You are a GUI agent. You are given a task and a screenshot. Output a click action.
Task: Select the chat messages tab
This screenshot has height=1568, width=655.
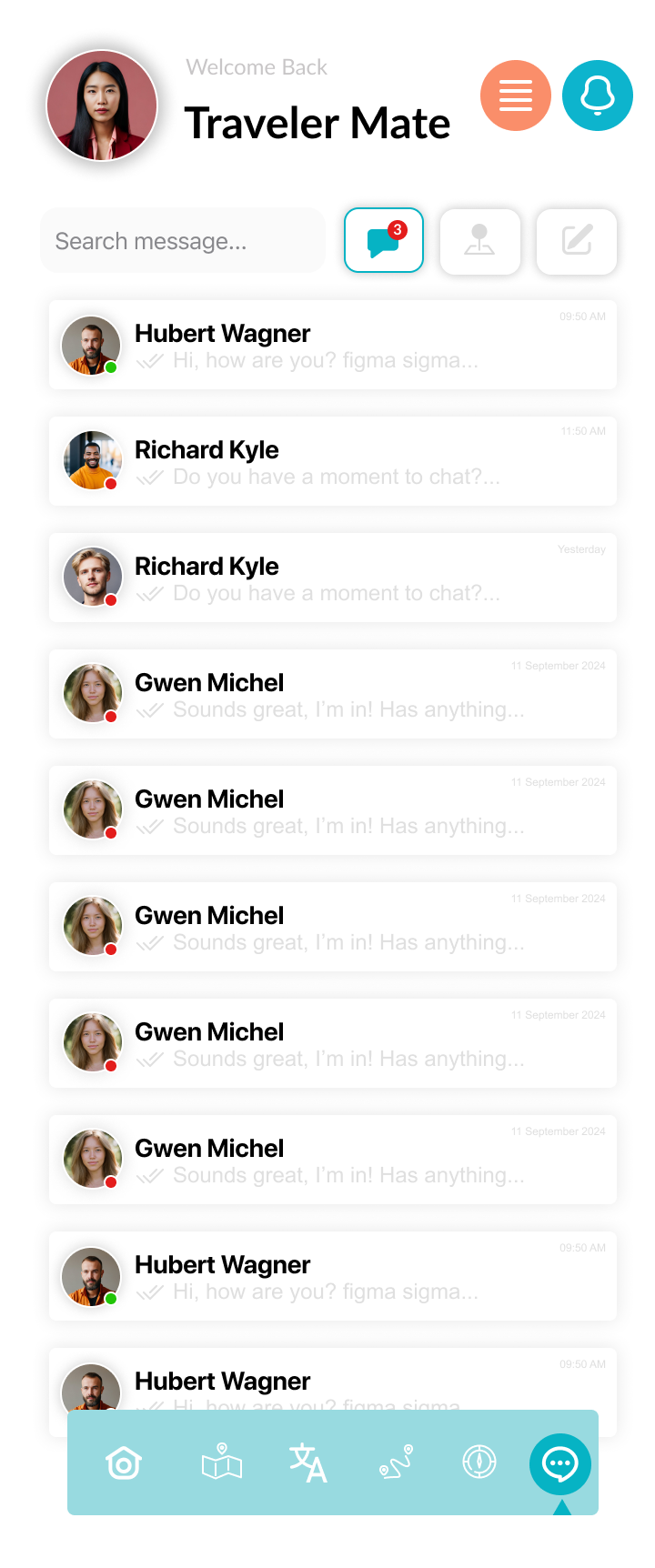[559, 1463]
